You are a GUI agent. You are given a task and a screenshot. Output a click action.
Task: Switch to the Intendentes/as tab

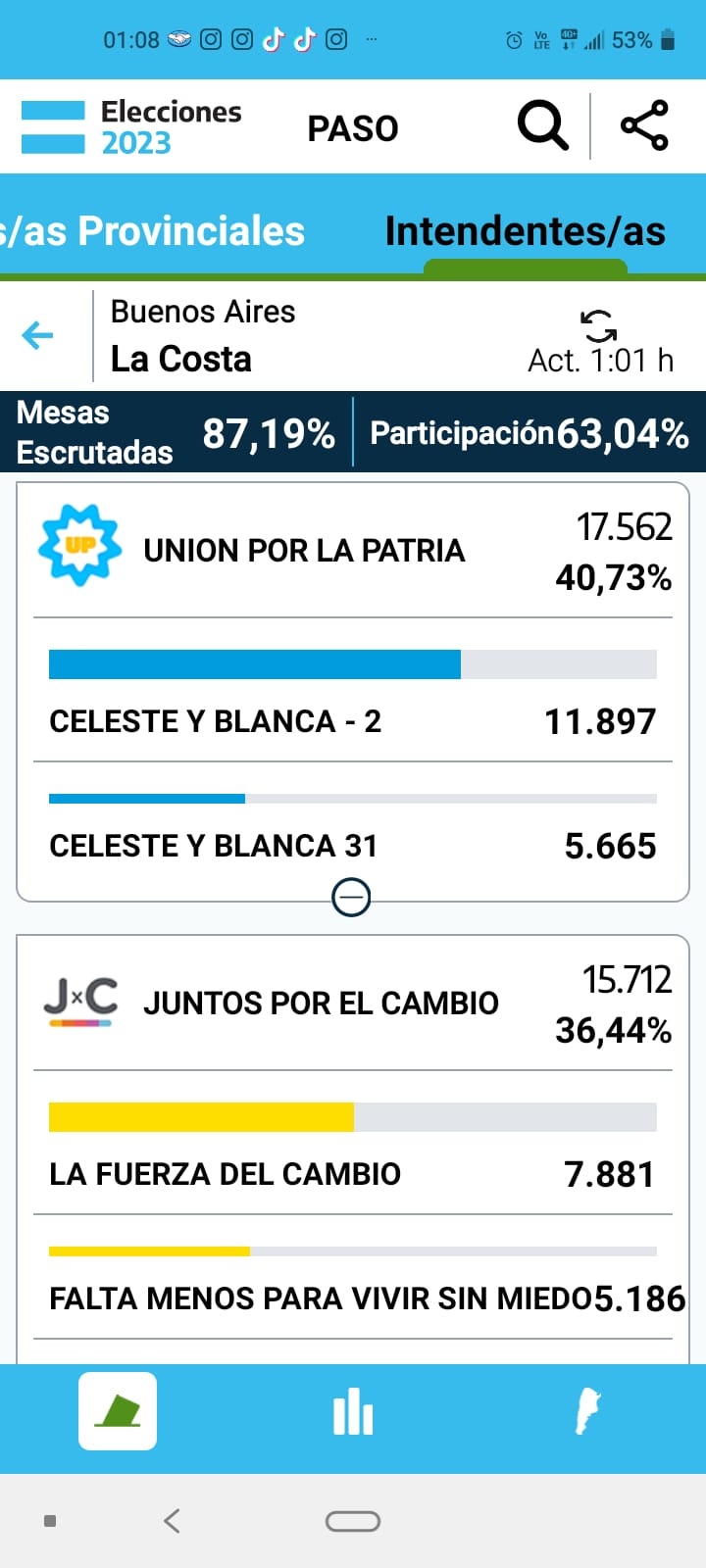click(525, 231)
